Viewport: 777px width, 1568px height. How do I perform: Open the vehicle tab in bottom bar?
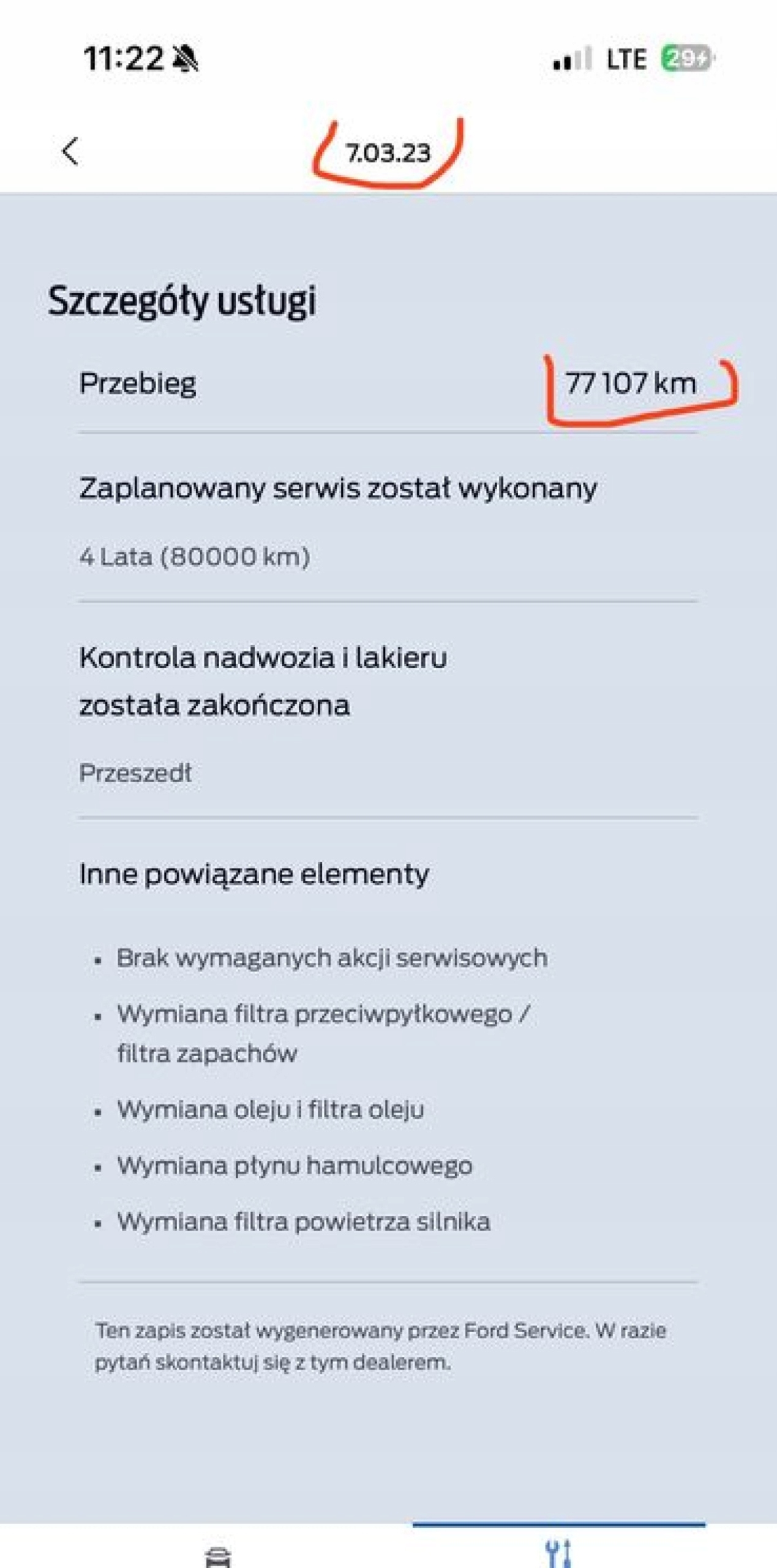click(x=218, y=1556)
